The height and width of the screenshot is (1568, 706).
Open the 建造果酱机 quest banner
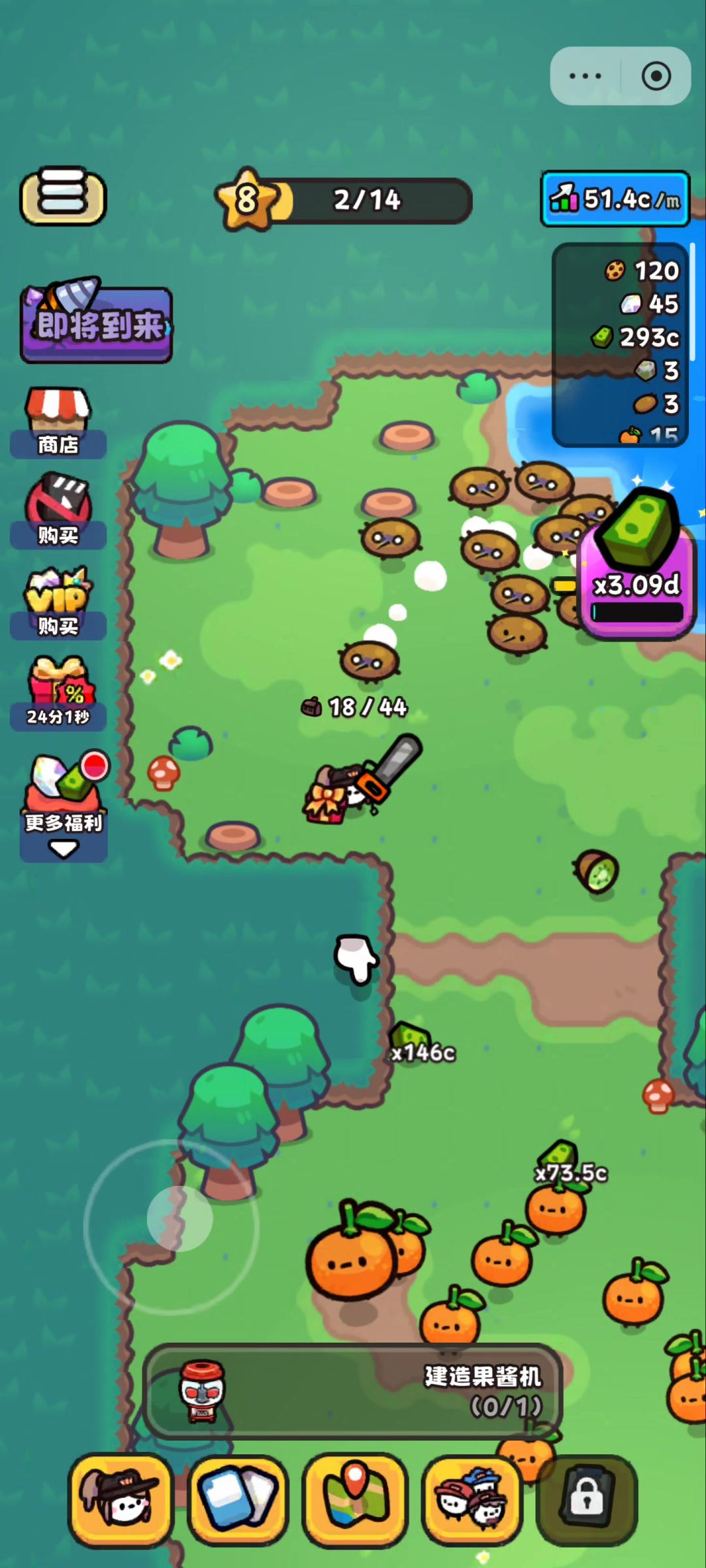(x=353, y=1392)
